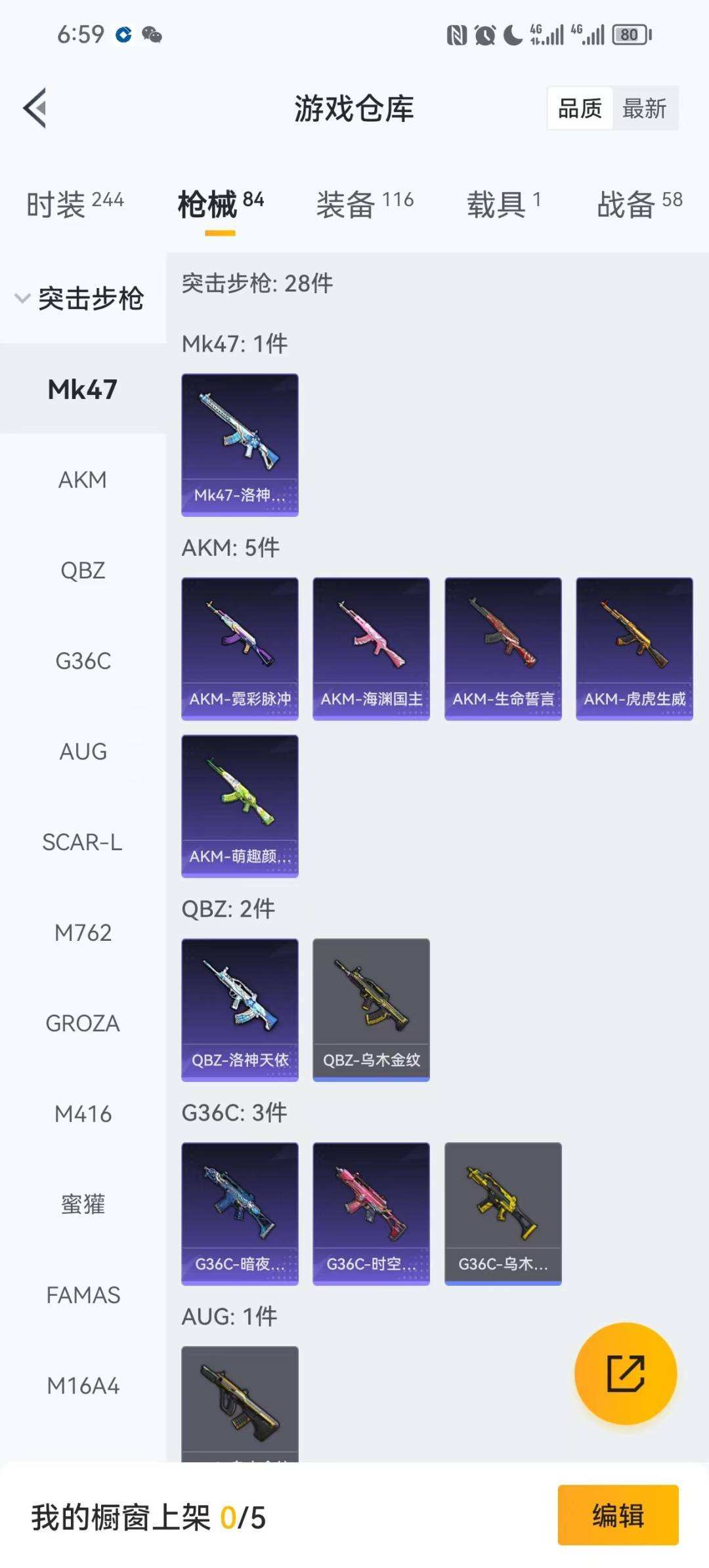Tap the yellow share floating button

tap(625, 1373)
